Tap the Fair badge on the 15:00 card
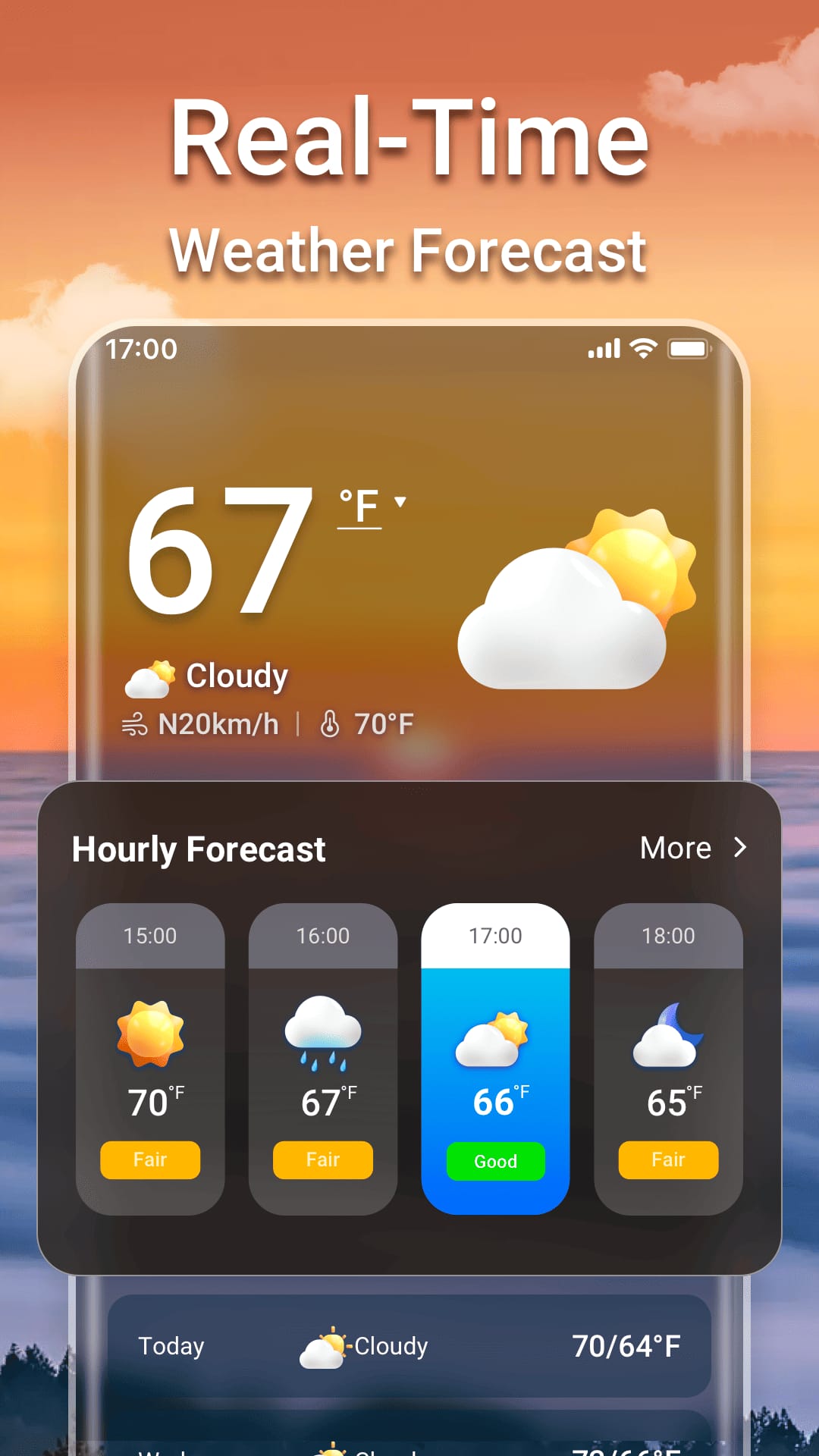Image resolution: width=819 pixels, height=1456 pixels. [x=149, y=1159]
